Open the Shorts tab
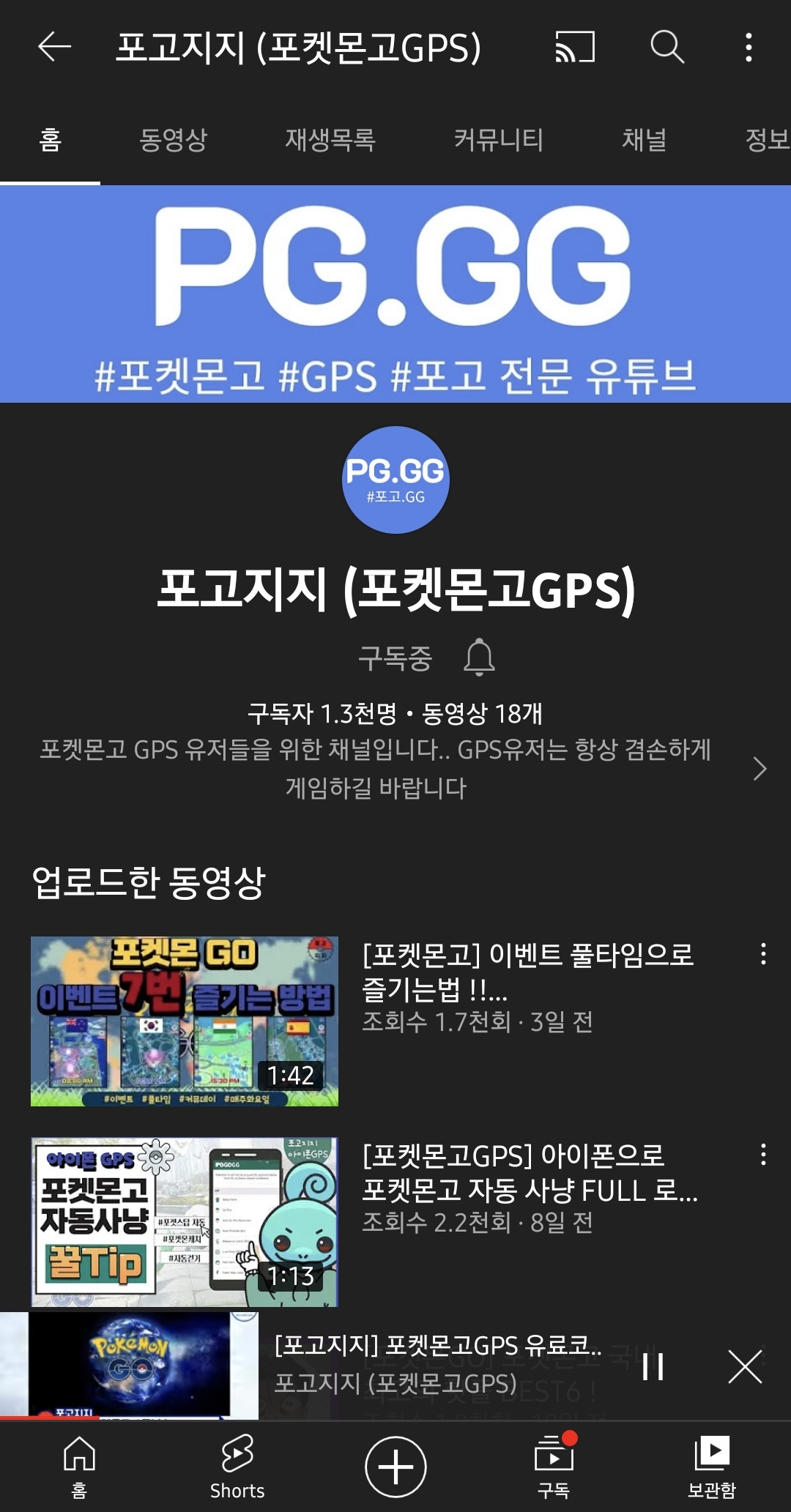This screenshot has width=791, height=1512. tap(237, 1467)
